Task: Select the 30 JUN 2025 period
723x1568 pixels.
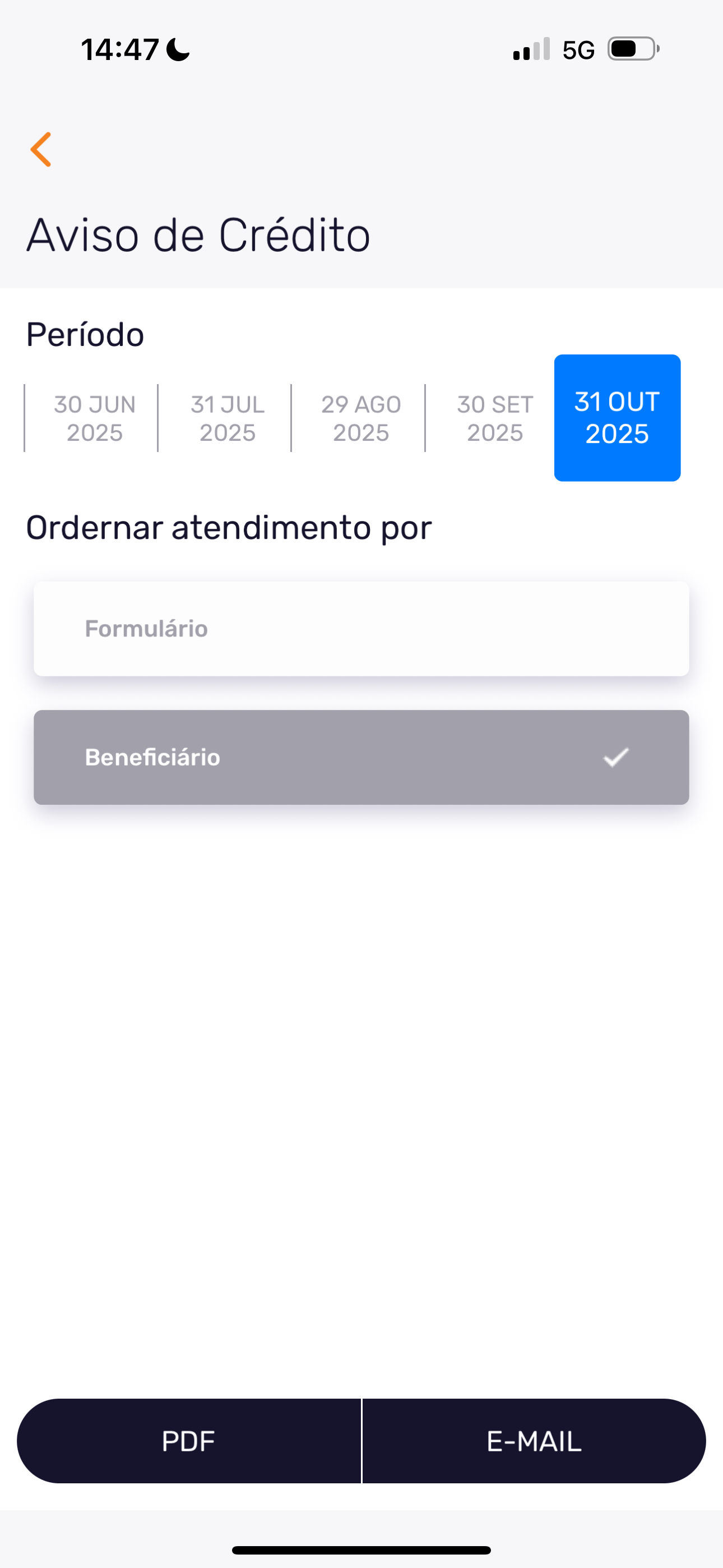Action: pos(94,418)
